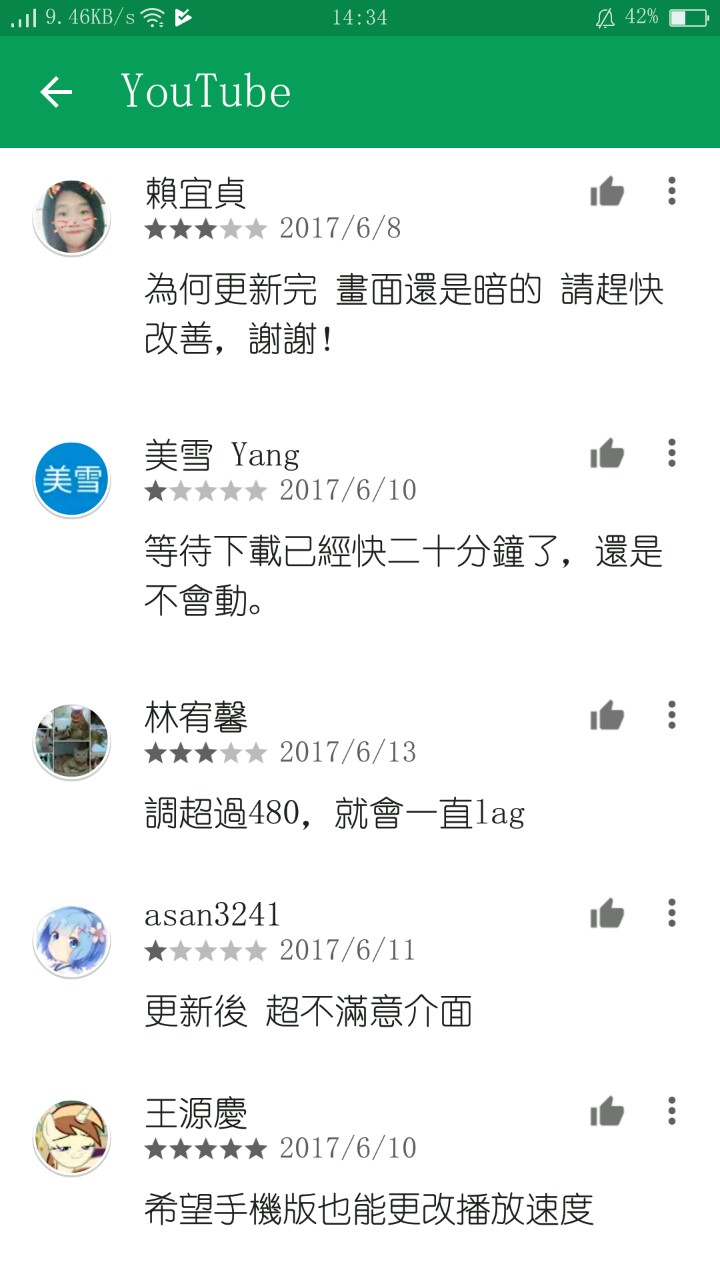Thumbs up 林宥馨's review
The image size is (720, 1280).
pos(606,715)
